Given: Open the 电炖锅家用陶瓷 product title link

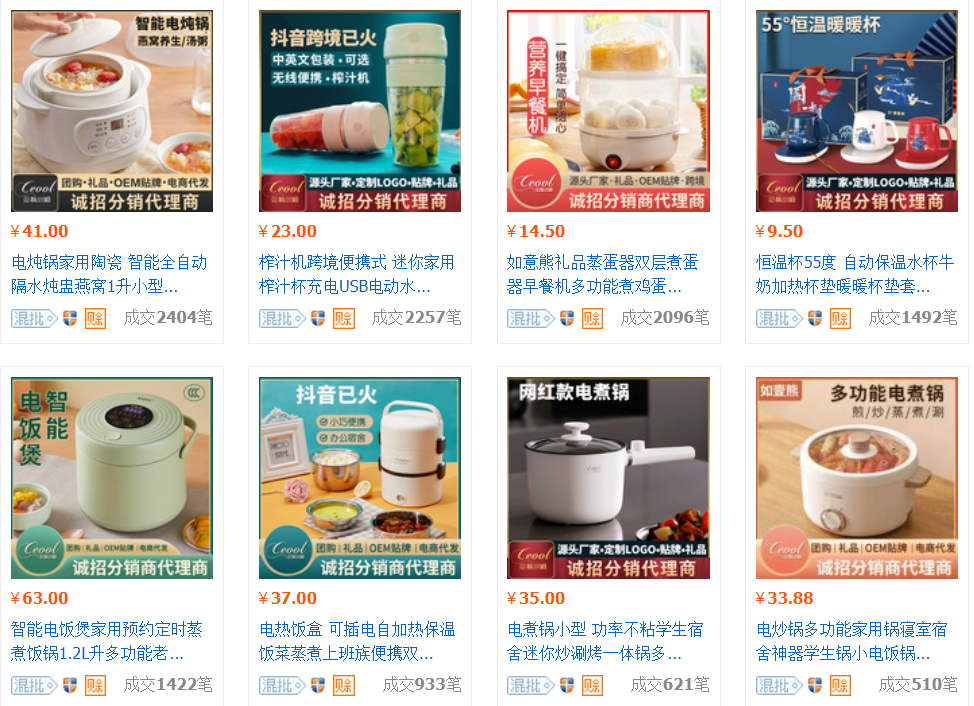Looking at the screenshot, I should (109, 274).
